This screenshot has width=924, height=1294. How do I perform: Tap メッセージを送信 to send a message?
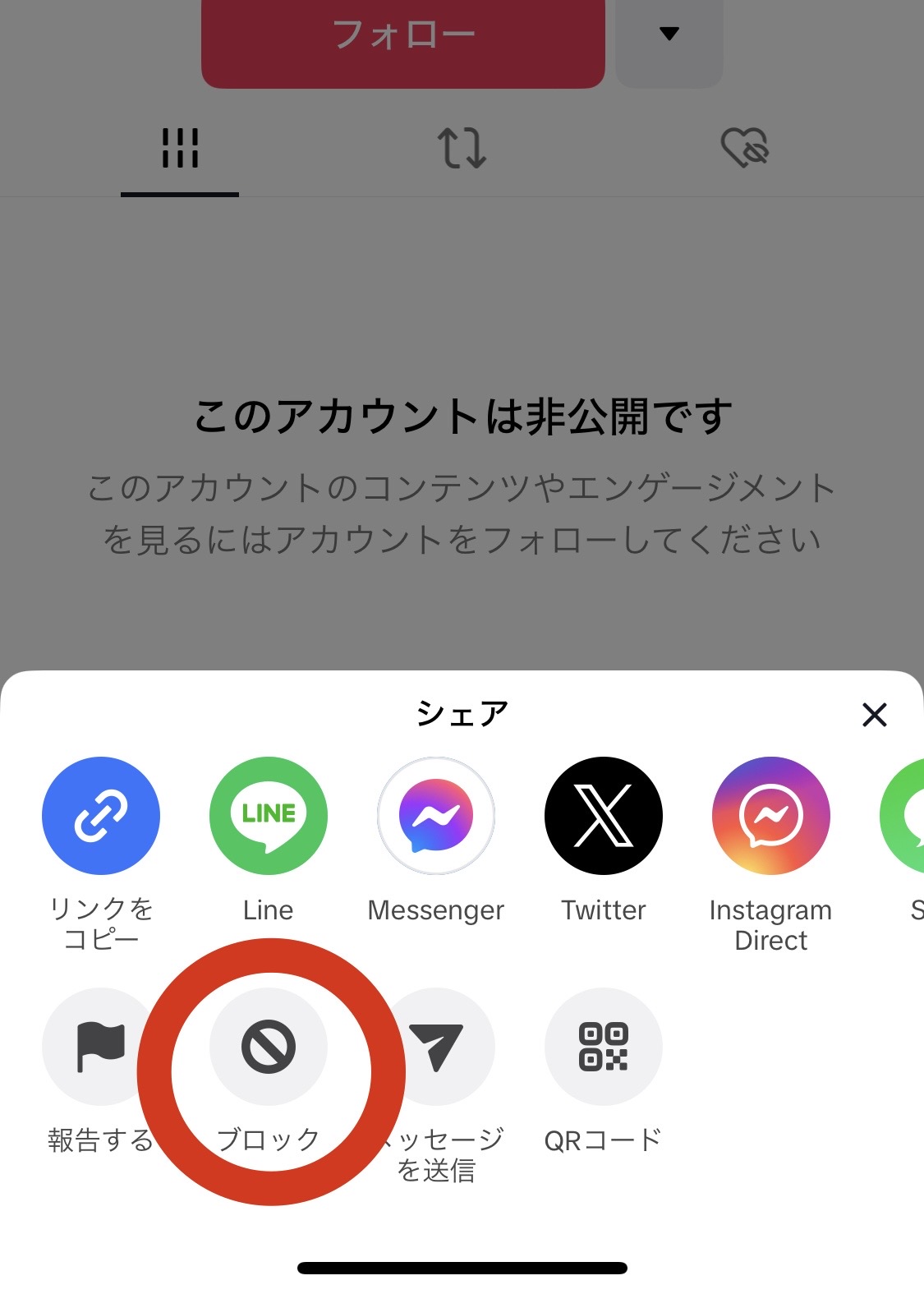tap(436, 1047)
